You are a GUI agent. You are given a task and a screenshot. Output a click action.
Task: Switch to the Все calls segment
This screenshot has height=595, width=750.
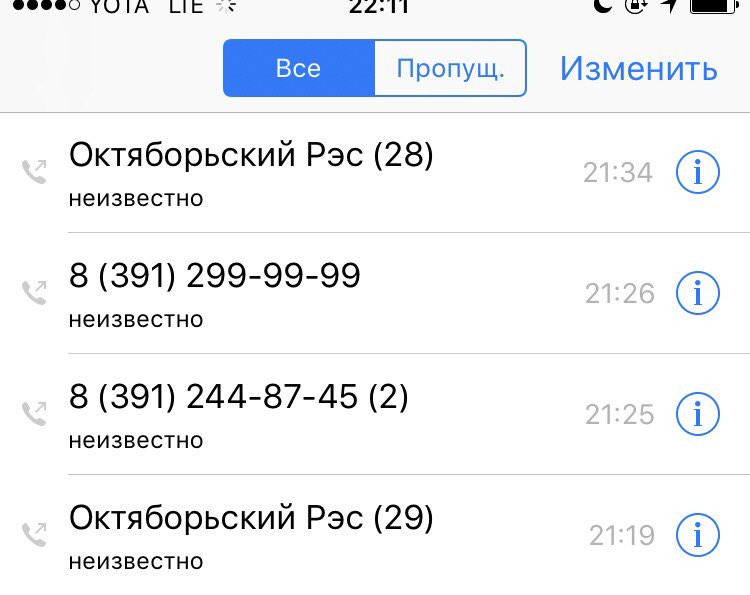pos(298,69)
